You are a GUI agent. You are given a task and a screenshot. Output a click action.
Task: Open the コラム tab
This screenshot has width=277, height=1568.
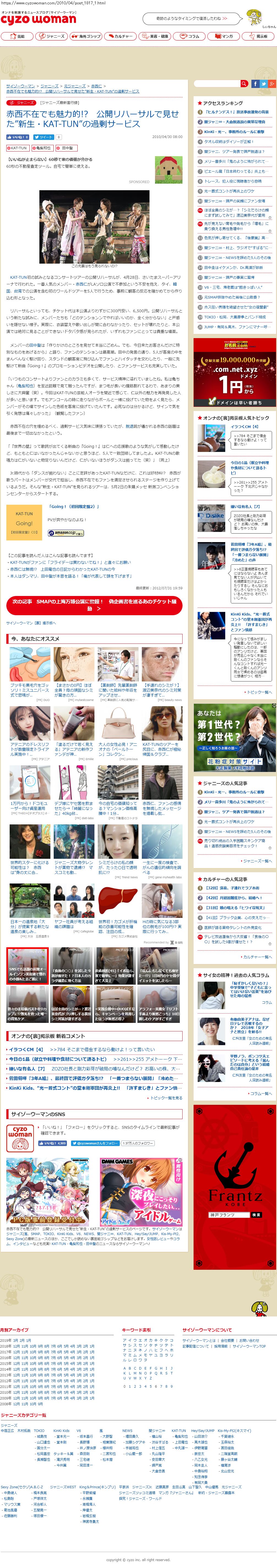click(x=190, y=37)
